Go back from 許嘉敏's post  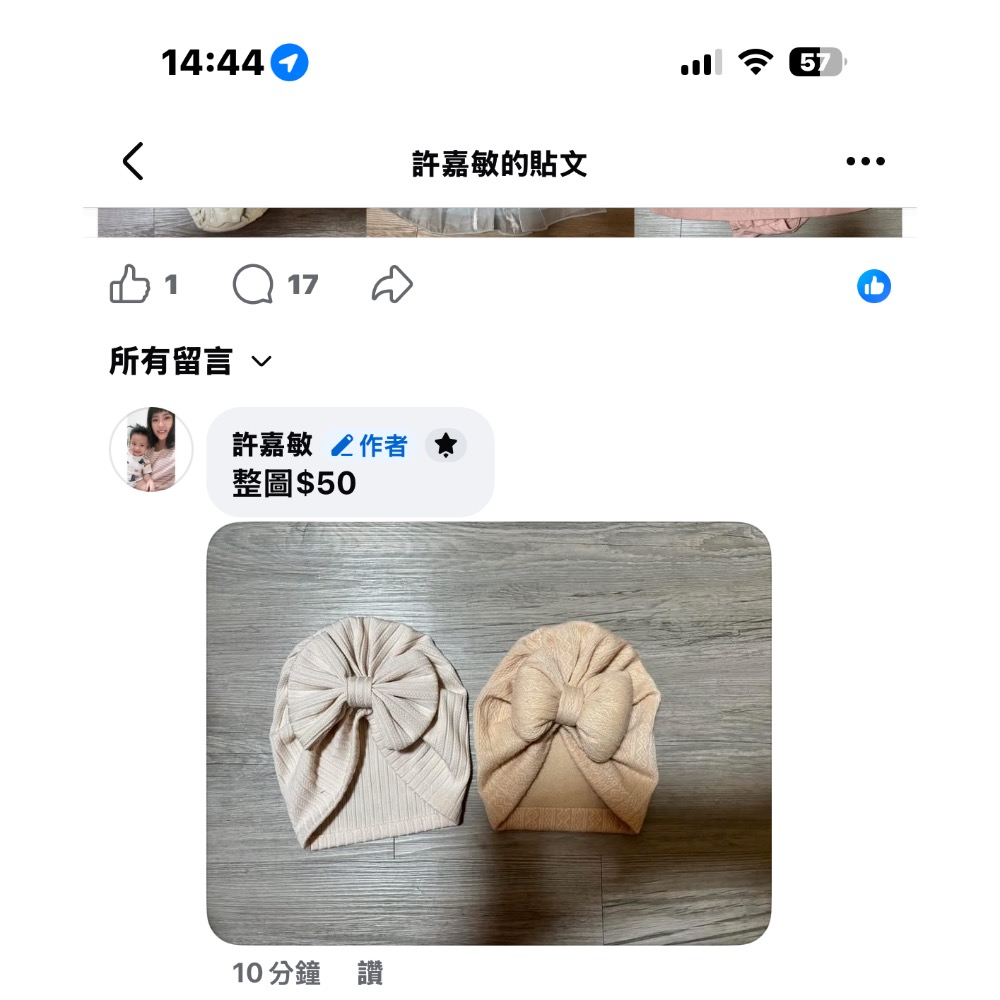click(133, 161)
